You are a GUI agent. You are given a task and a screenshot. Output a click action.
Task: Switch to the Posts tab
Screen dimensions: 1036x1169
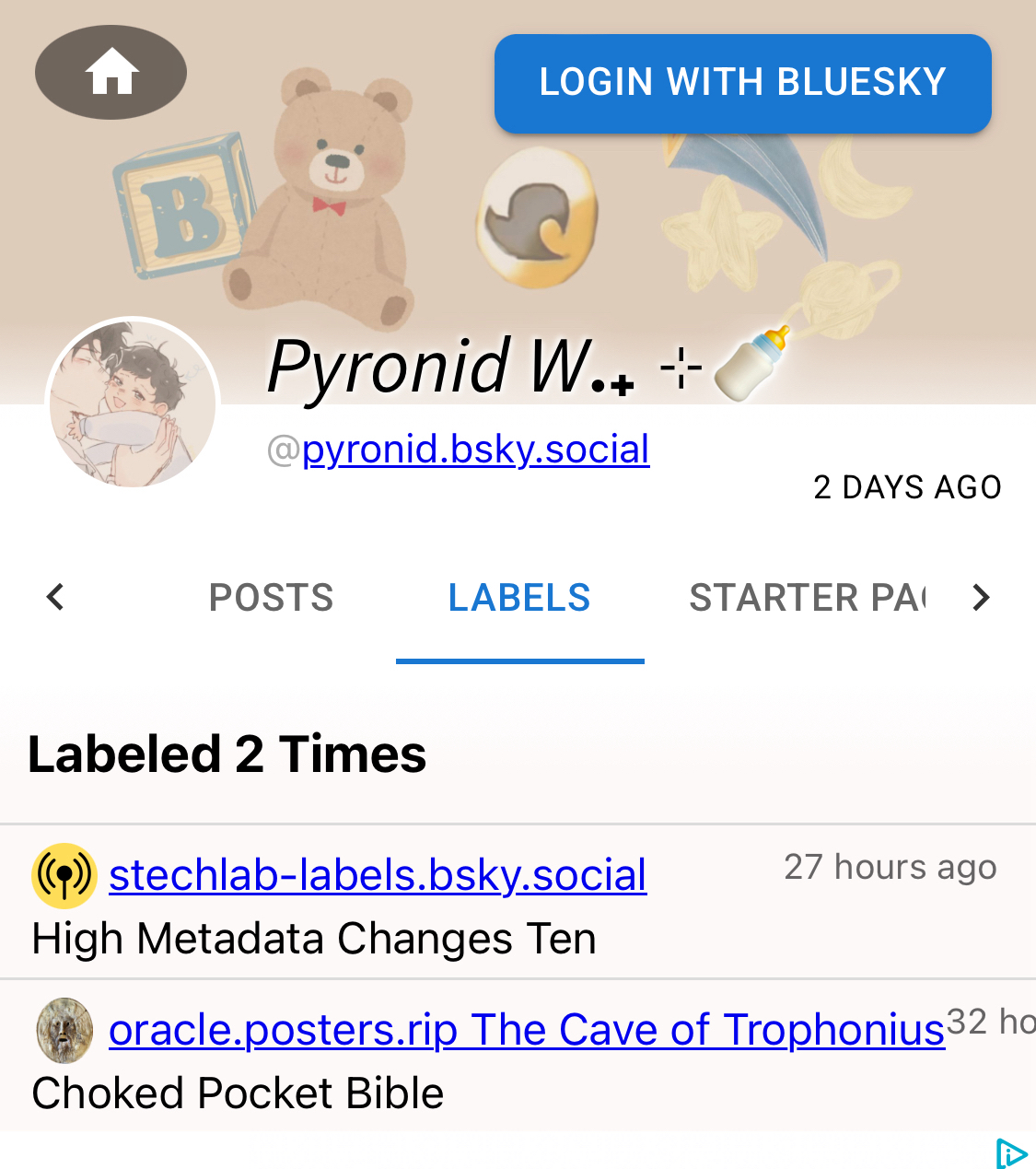(x=271, y=598)
